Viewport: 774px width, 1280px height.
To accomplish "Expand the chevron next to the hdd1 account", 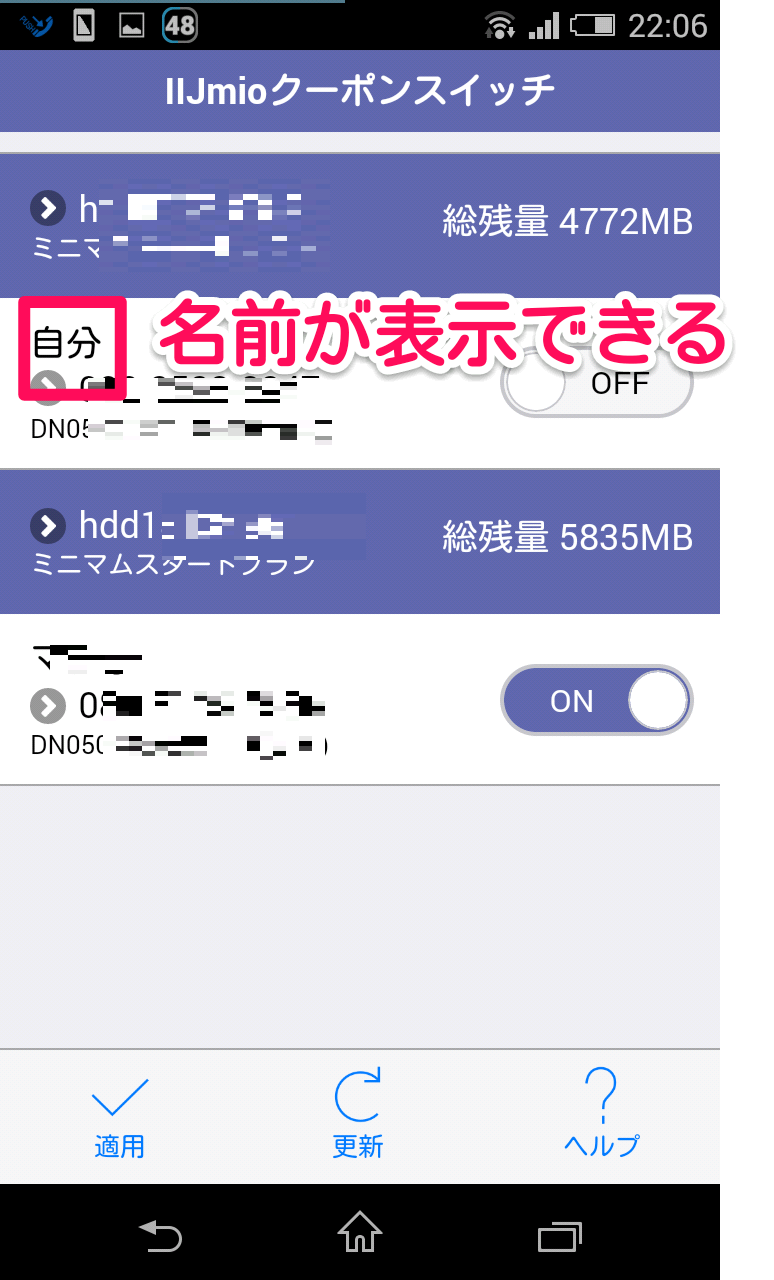I will tap(46, 524).
